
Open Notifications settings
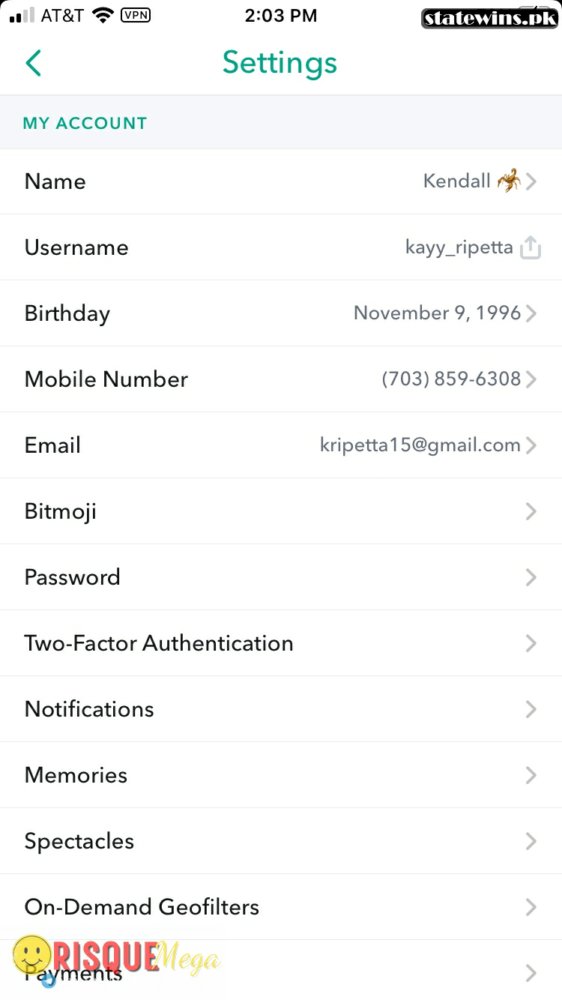pyautogui.click(x=281, y=709)
